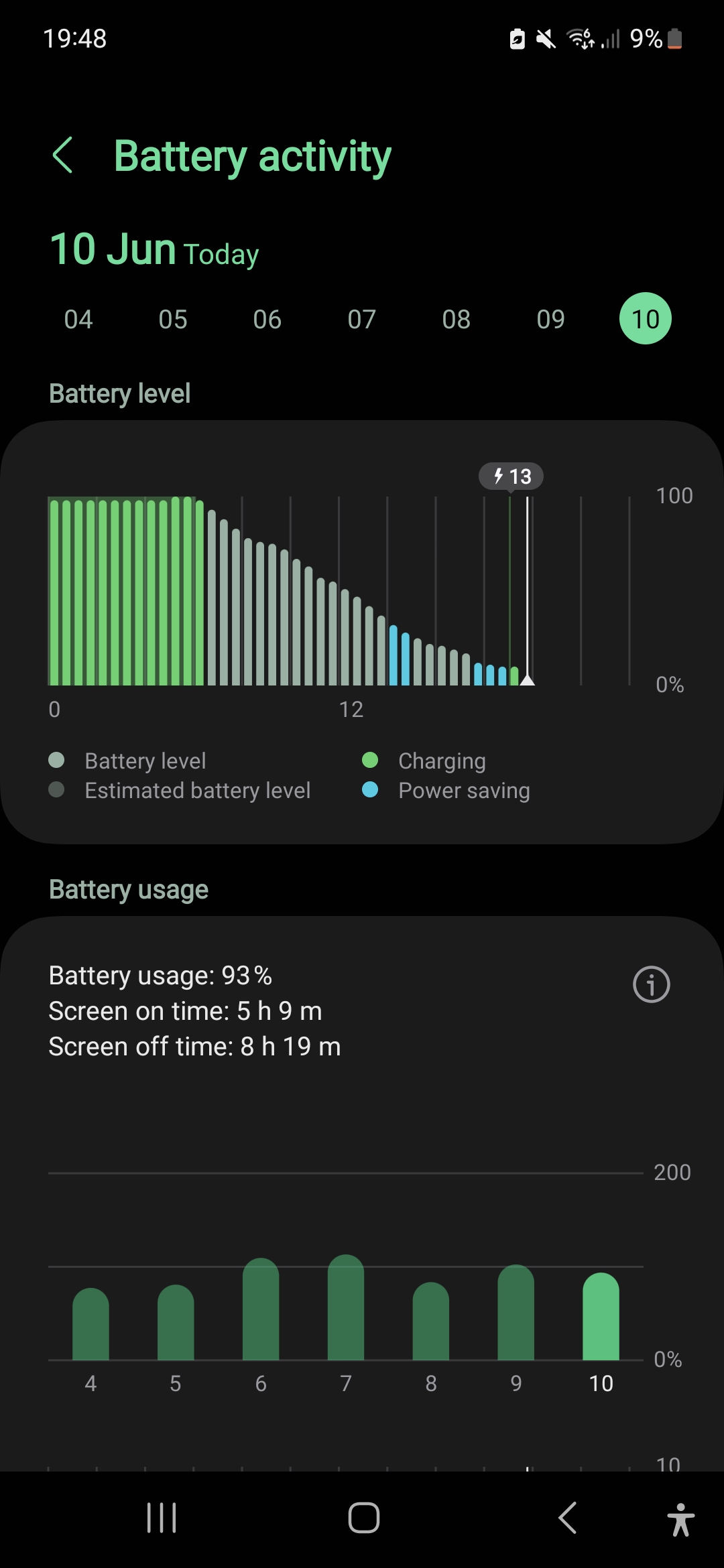Tap the back arrow beside Battery activity
Screen dimensions: 724x1568
pyautogui.click(x=64, y=155)
